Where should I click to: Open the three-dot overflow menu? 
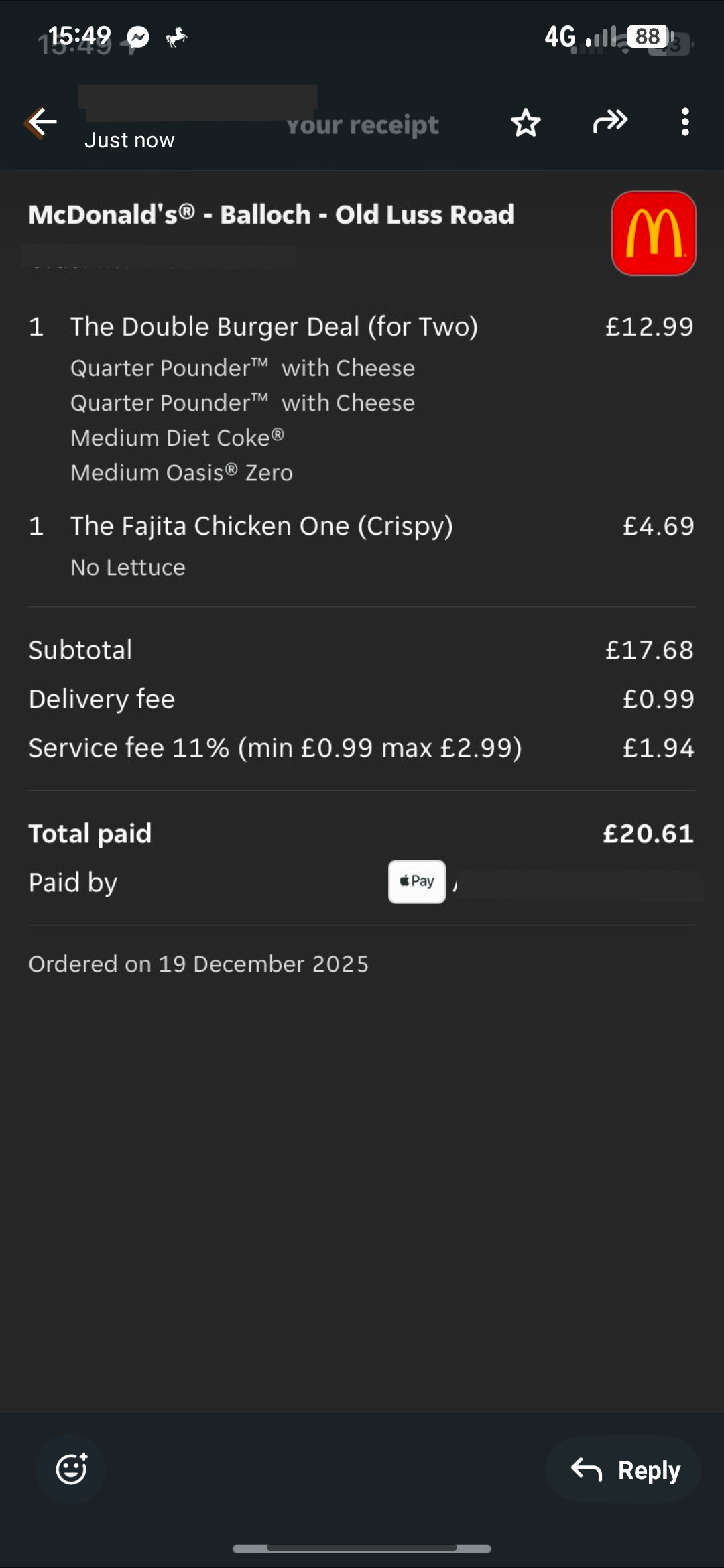[x=684, y=122]
